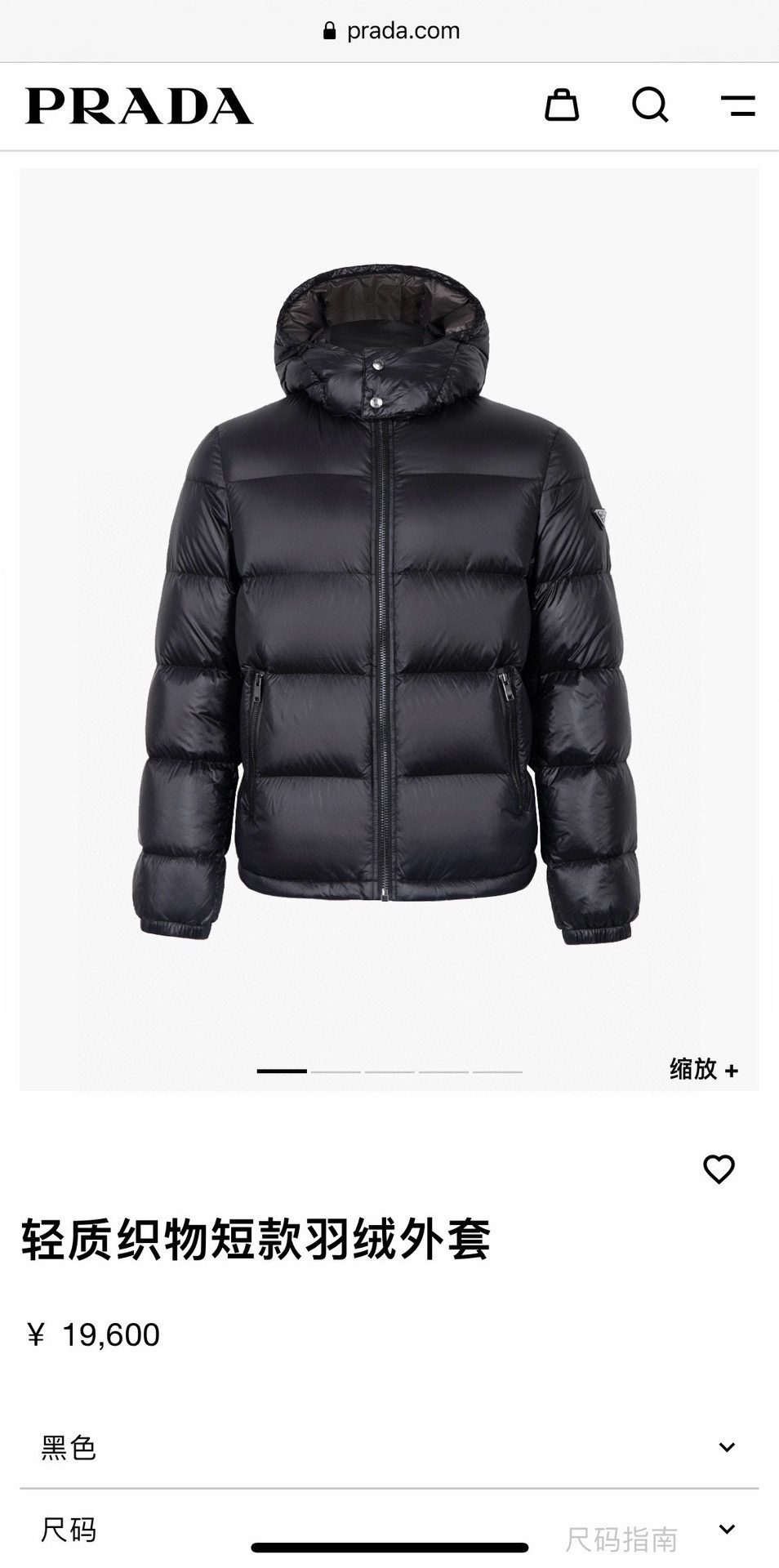This screenshot has width=779, height=1568.
Task: Tap the prada.com address bar
Action: 390,31
